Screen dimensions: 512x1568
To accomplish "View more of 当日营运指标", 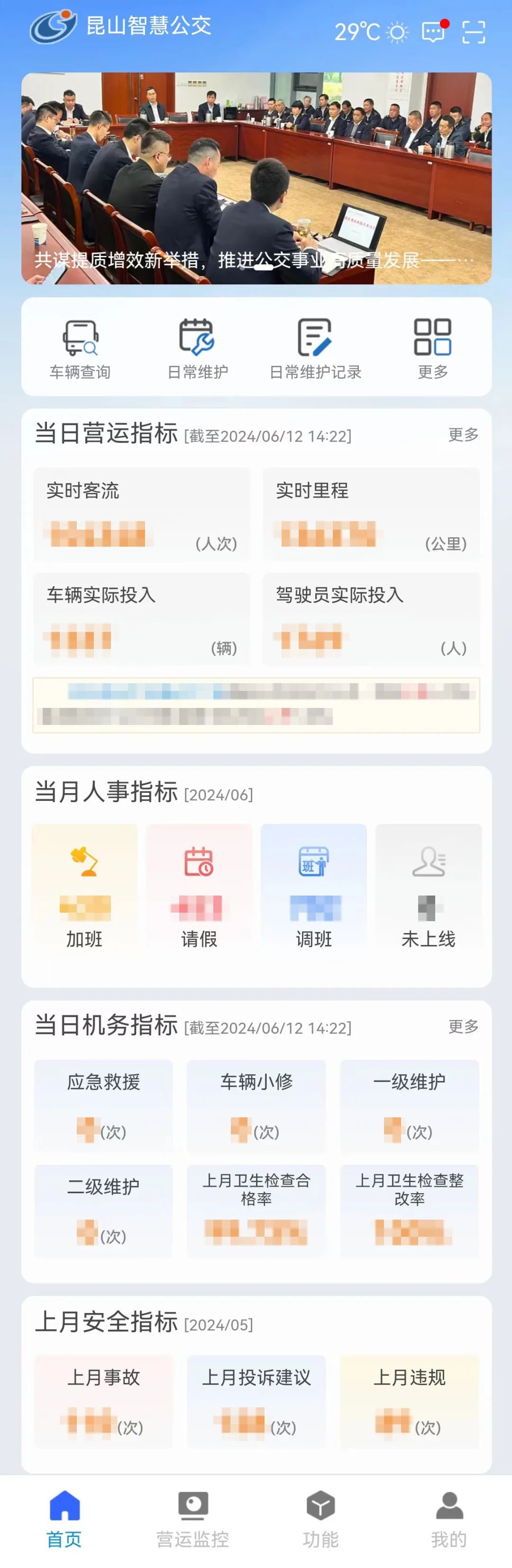I will [x=463, y=435].
